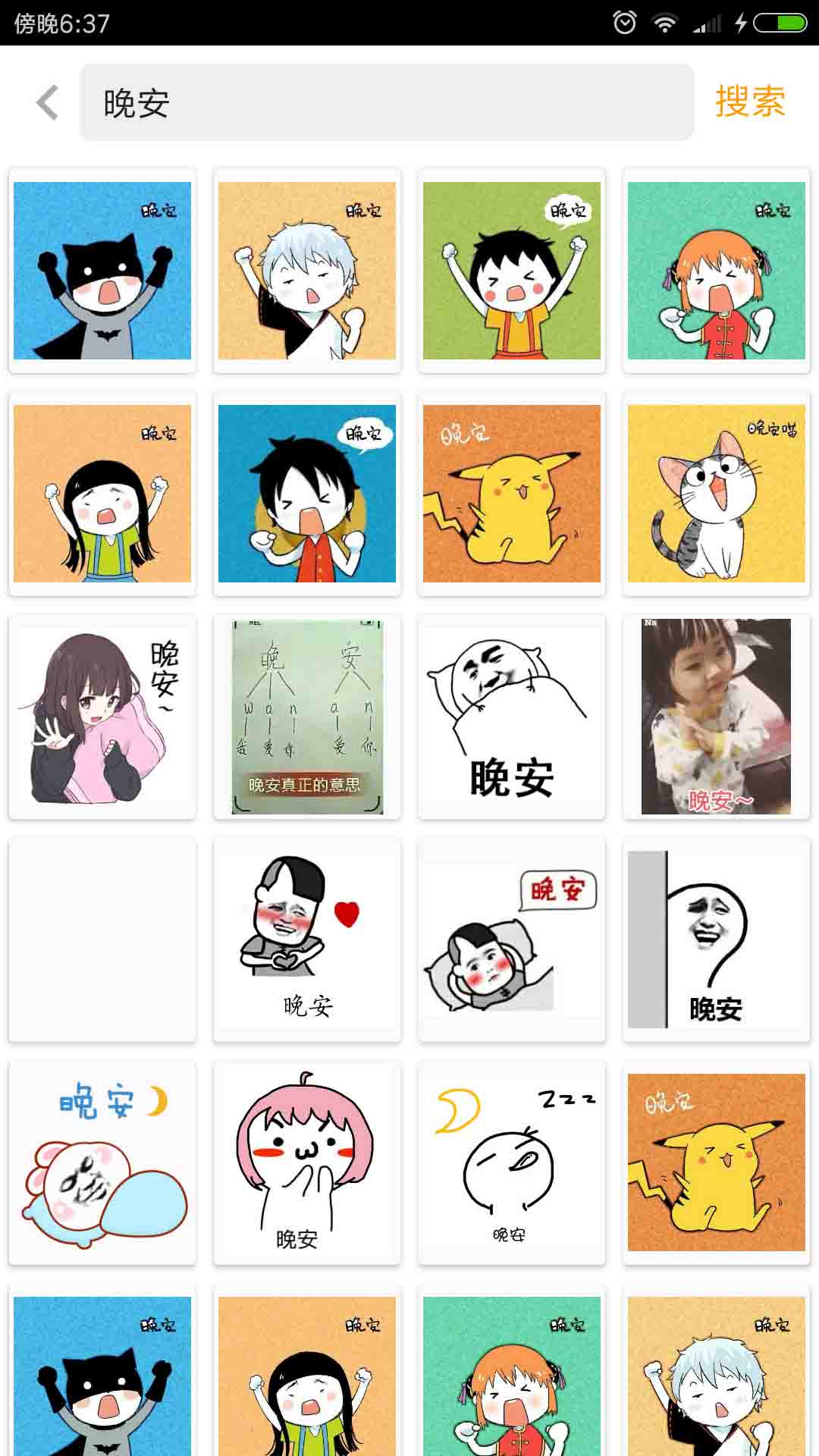This screenshot has width=819, height=1456.
Task: Select the heart-hands sticker with red heart
Action: [307, 940]
